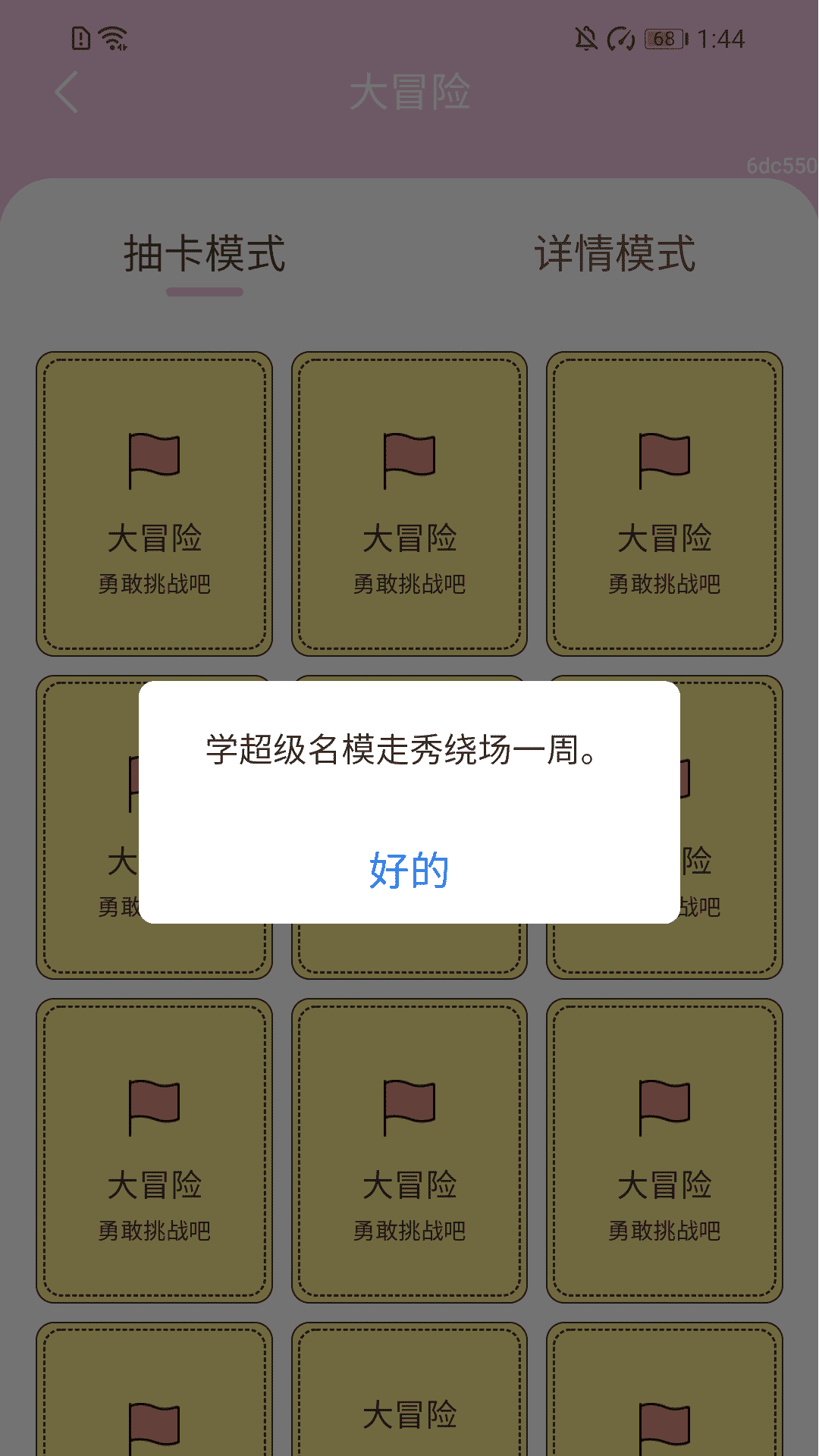819x1456 pixels.
Task: Tap the flag icon on the top-middle card
Action: point(409,457)
